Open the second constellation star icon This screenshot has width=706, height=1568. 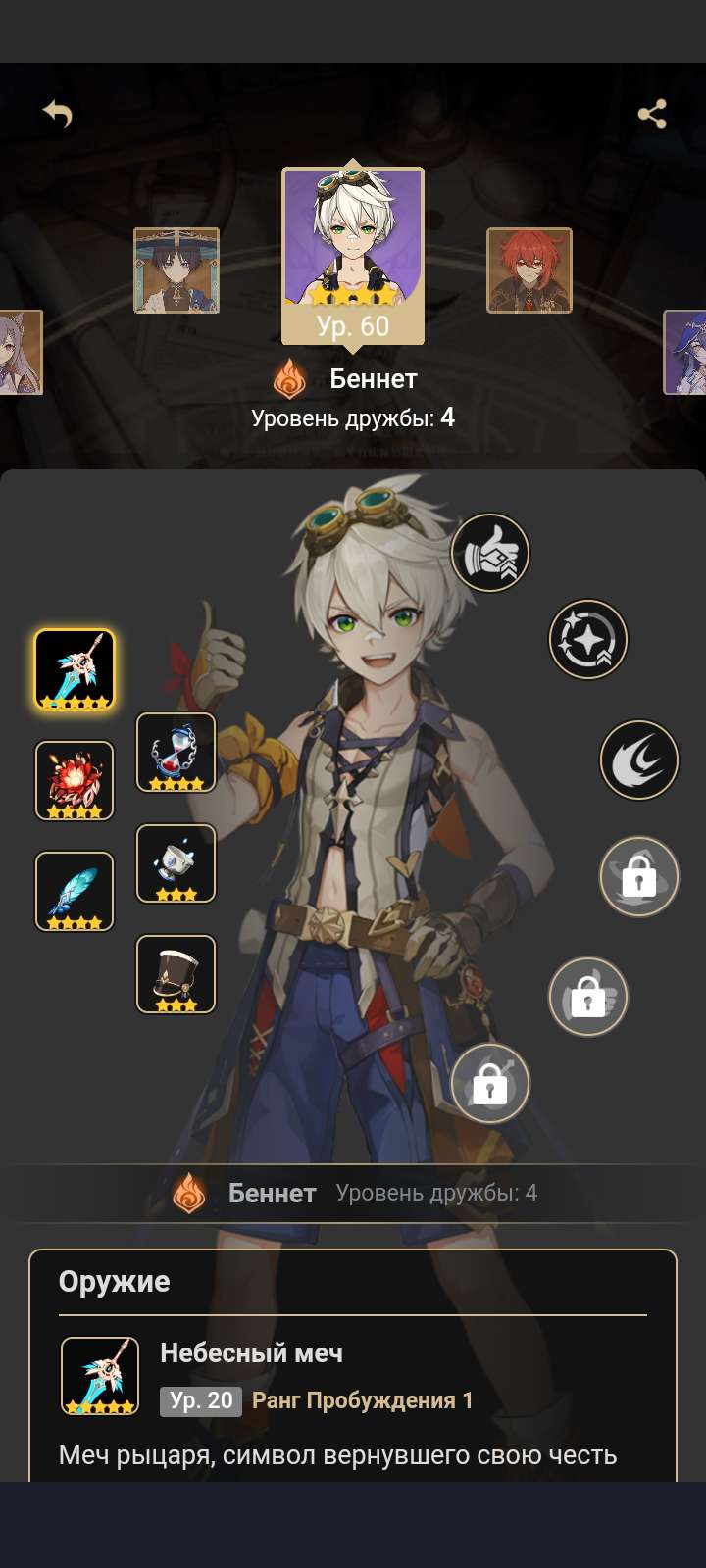point(588,640)
